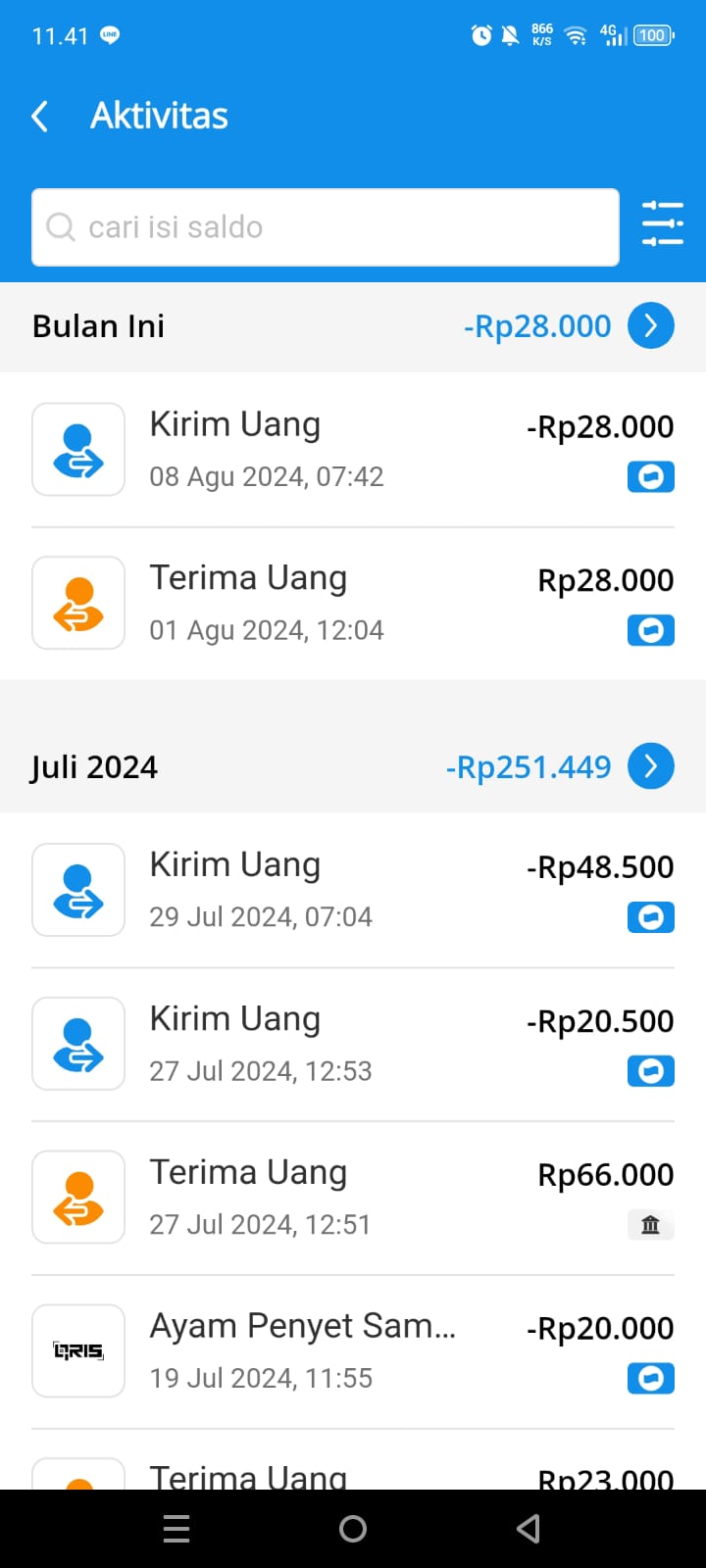The height and width of the screenshot is (1568, 706).
Task: Open the Kirim Uang -Rp48.500 transaction
Action: click(353, 890)
